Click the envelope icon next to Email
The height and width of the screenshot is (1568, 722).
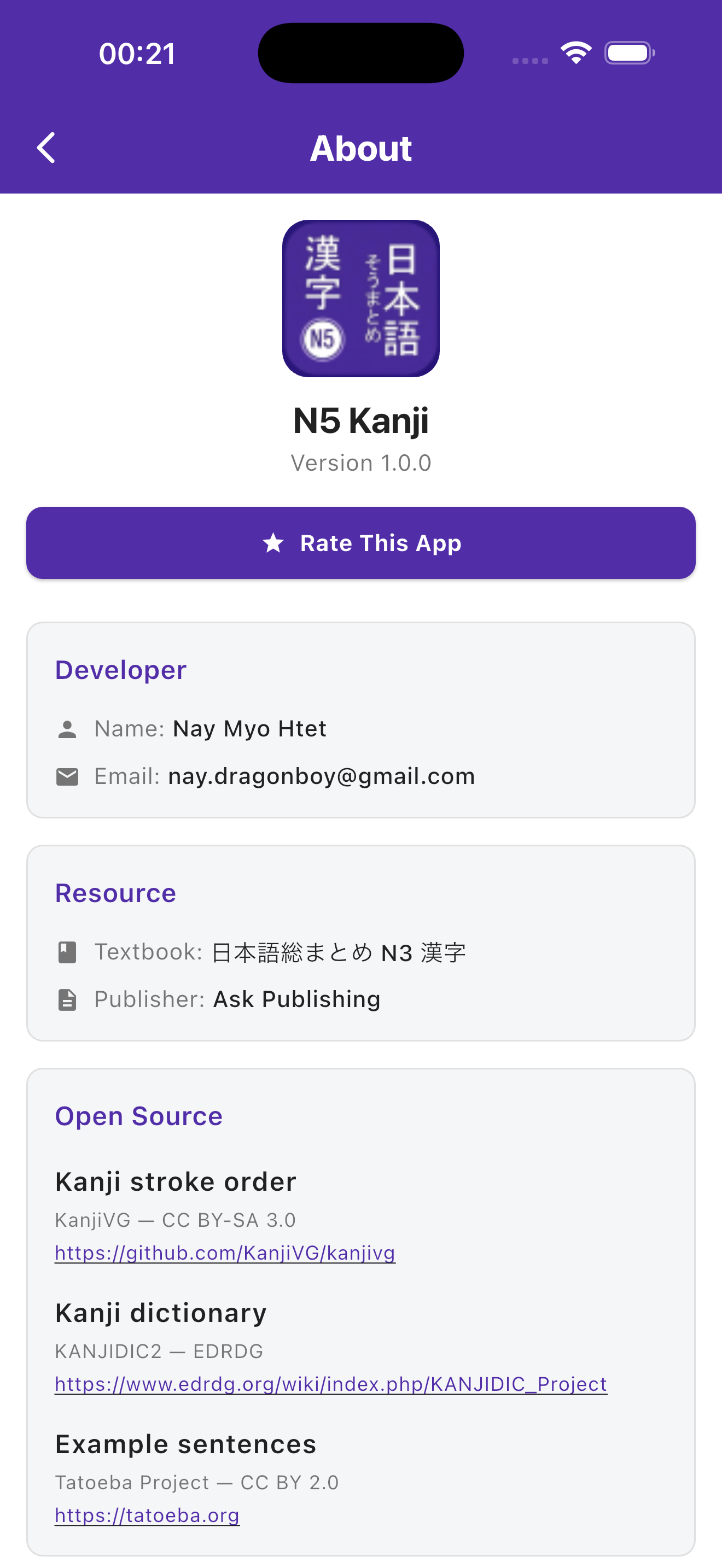click(67, 775)
